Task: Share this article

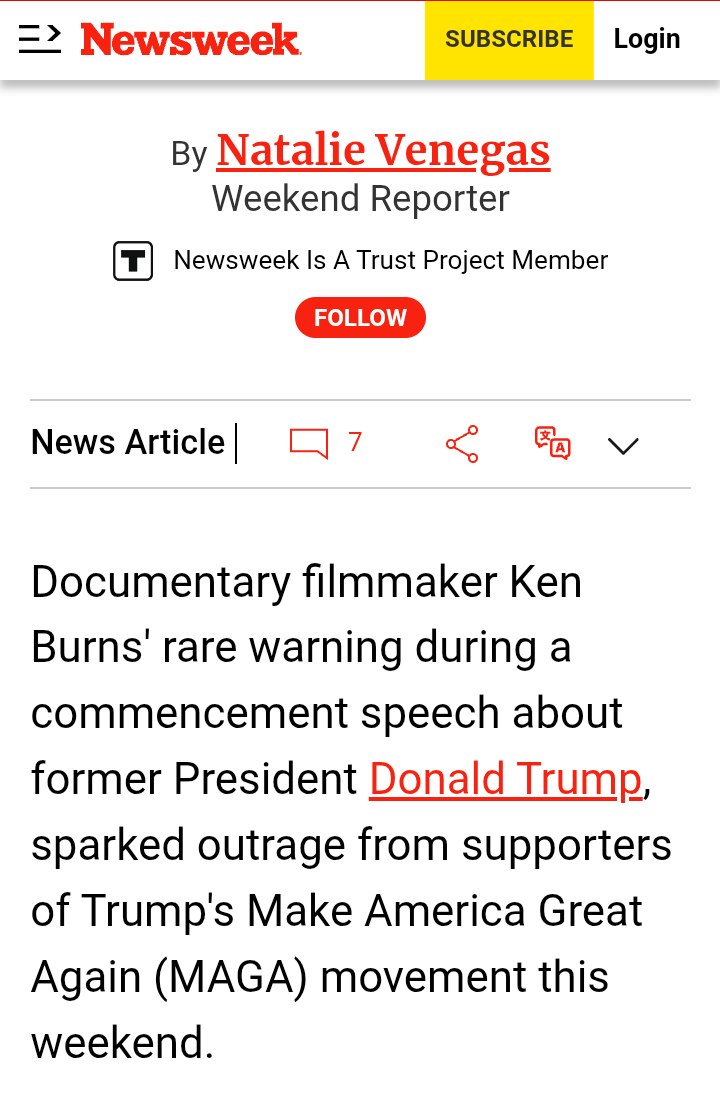Action: 462,444
